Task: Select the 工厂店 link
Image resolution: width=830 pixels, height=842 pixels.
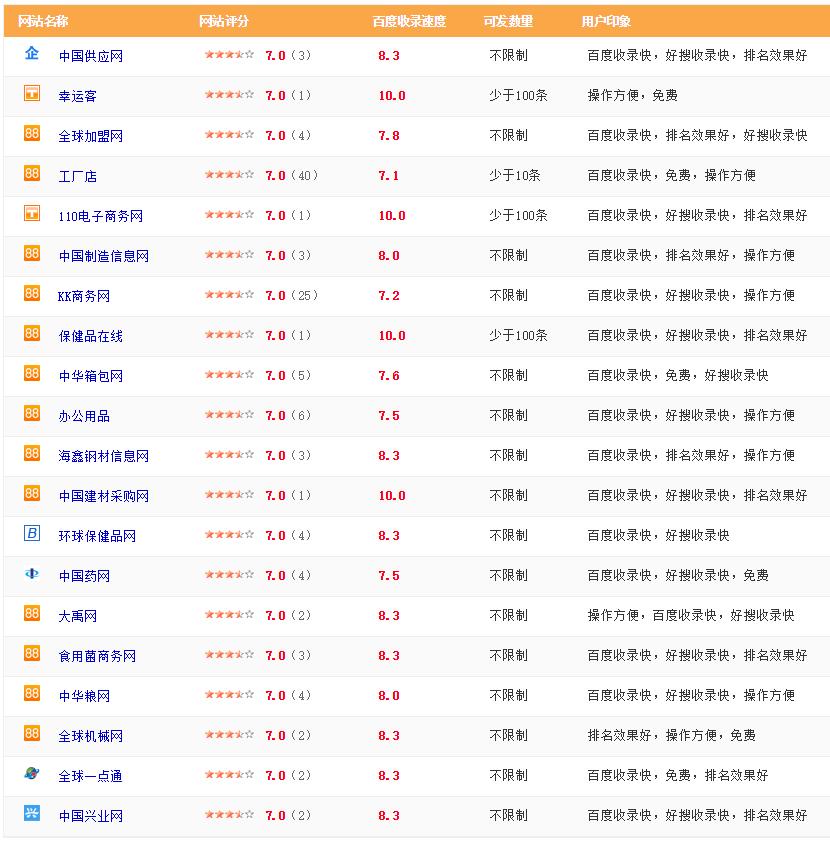Action: 77,176
